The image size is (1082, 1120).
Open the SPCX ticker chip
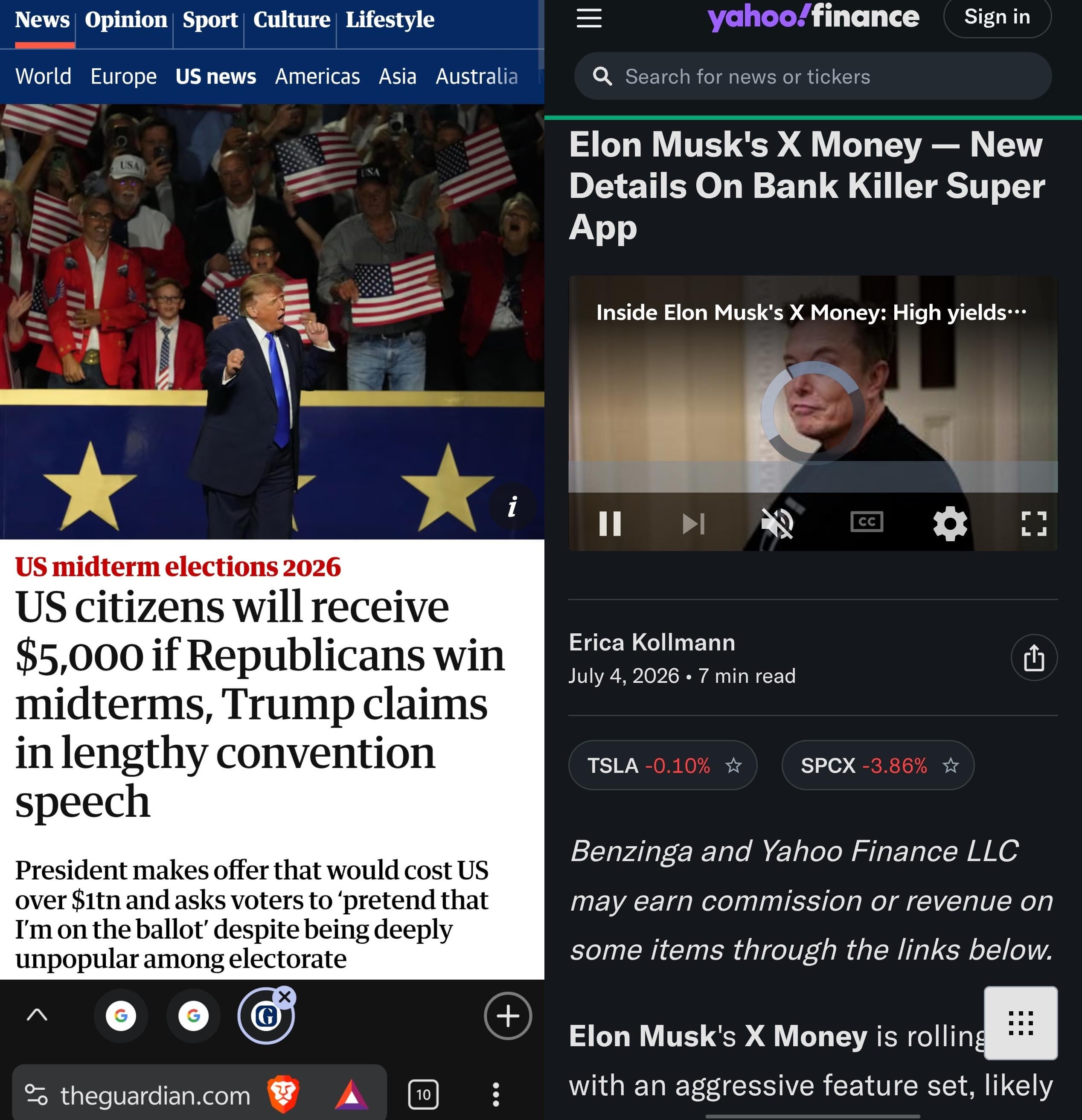click(877, 765)
